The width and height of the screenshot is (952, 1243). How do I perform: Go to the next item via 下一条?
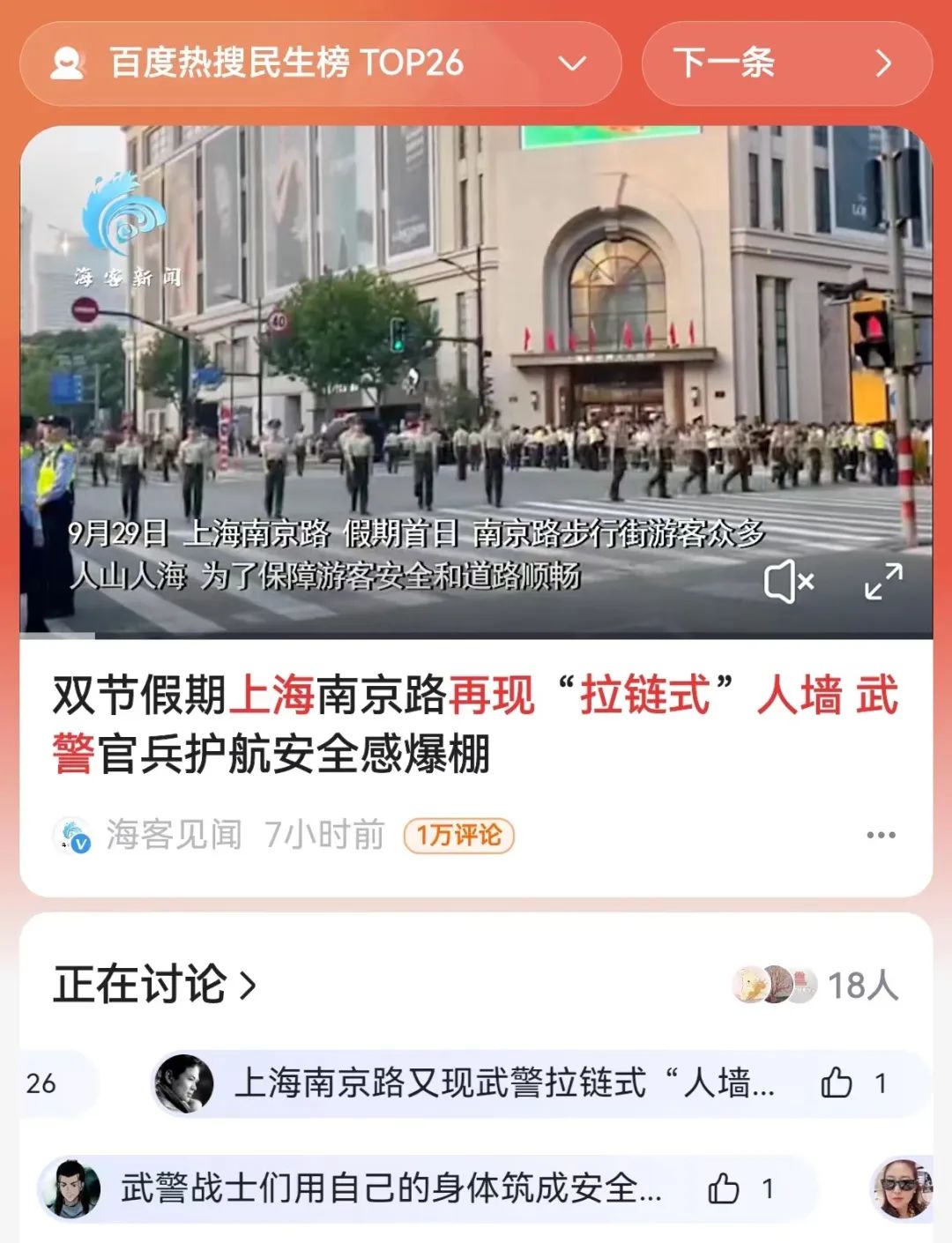click(x=785, y=63)
